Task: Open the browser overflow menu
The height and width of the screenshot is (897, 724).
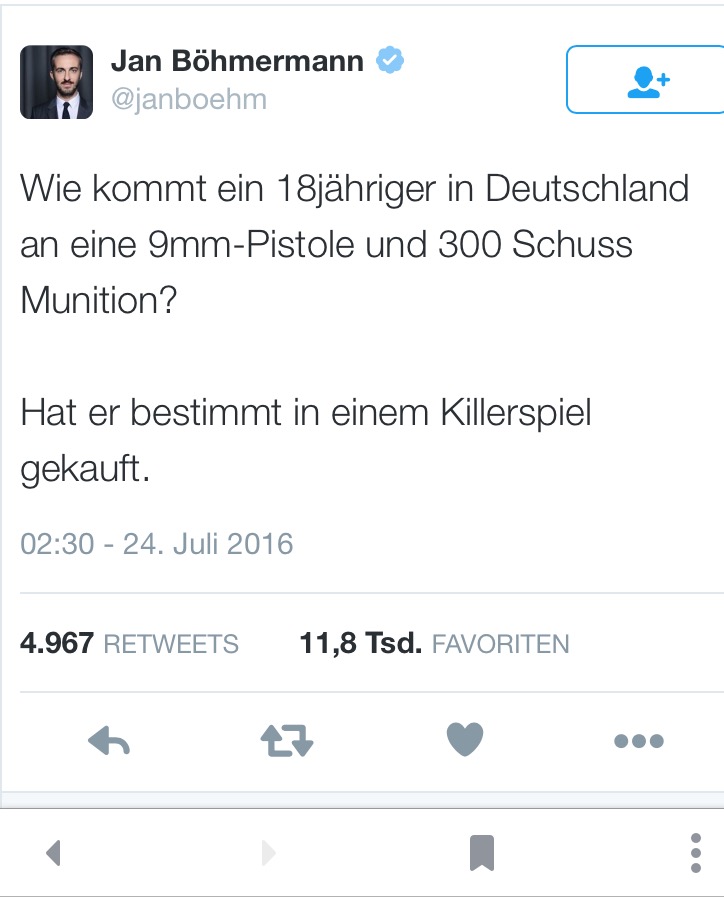Action: click(696, 853)
